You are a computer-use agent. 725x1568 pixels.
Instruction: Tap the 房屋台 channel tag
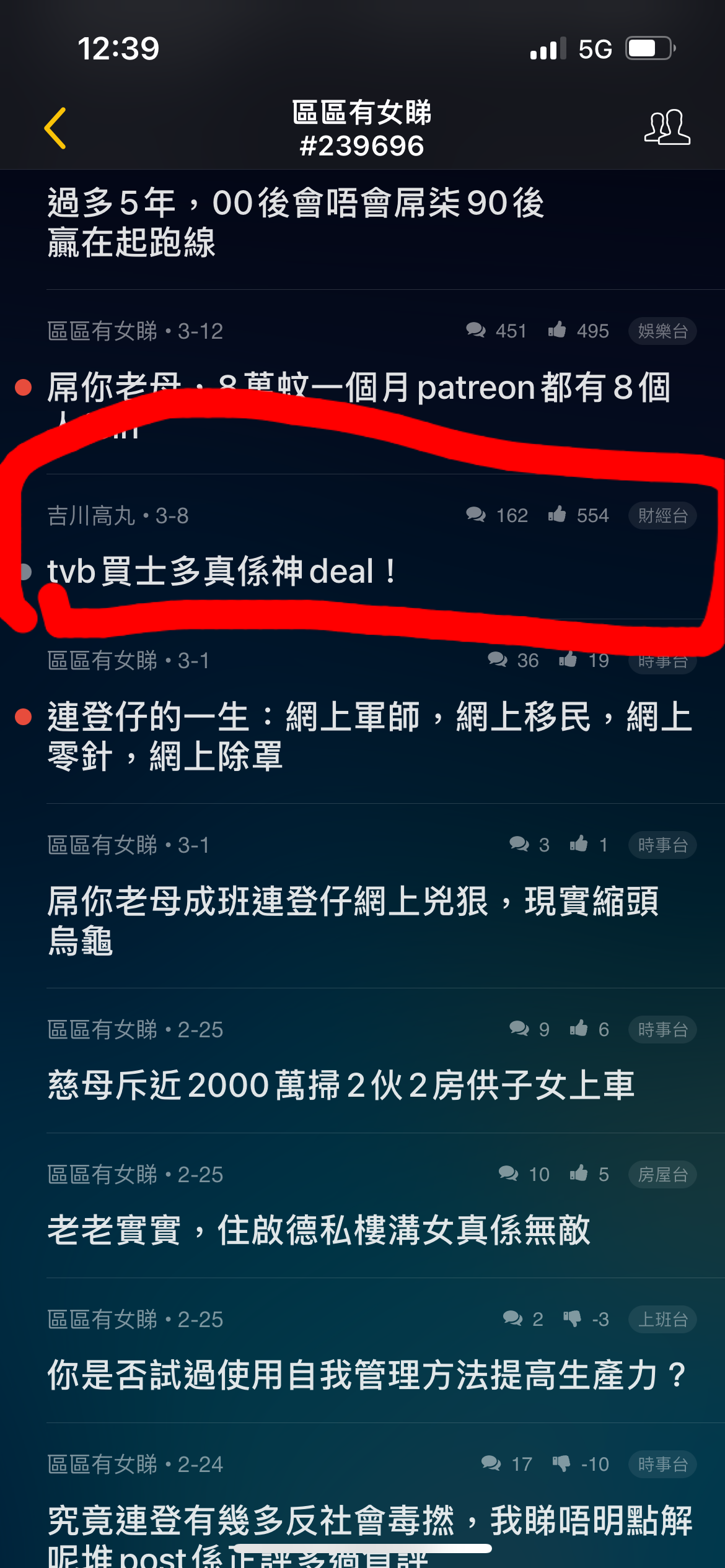(x=662, y=1174)
